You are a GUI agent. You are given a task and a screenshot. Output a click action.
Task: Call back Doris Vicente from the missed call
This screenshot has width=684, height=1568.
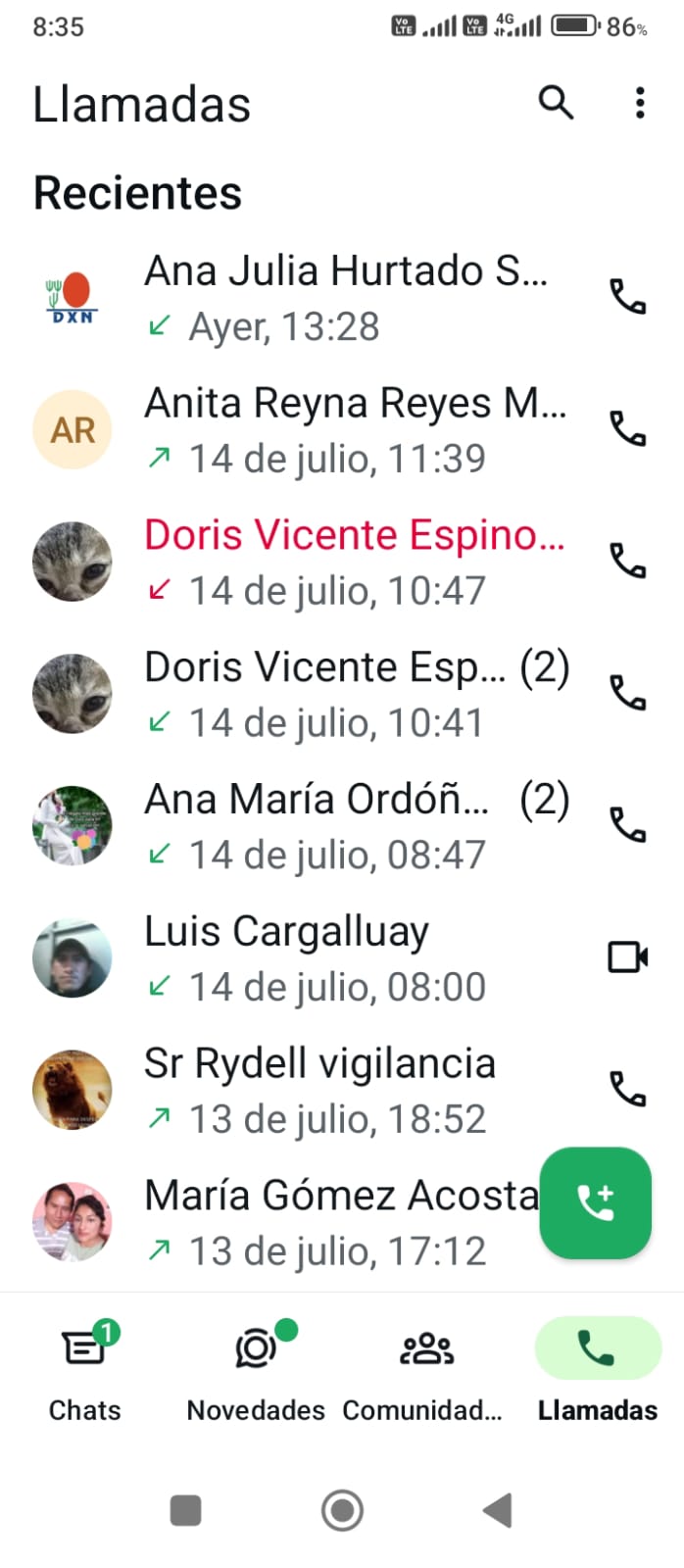627,561
